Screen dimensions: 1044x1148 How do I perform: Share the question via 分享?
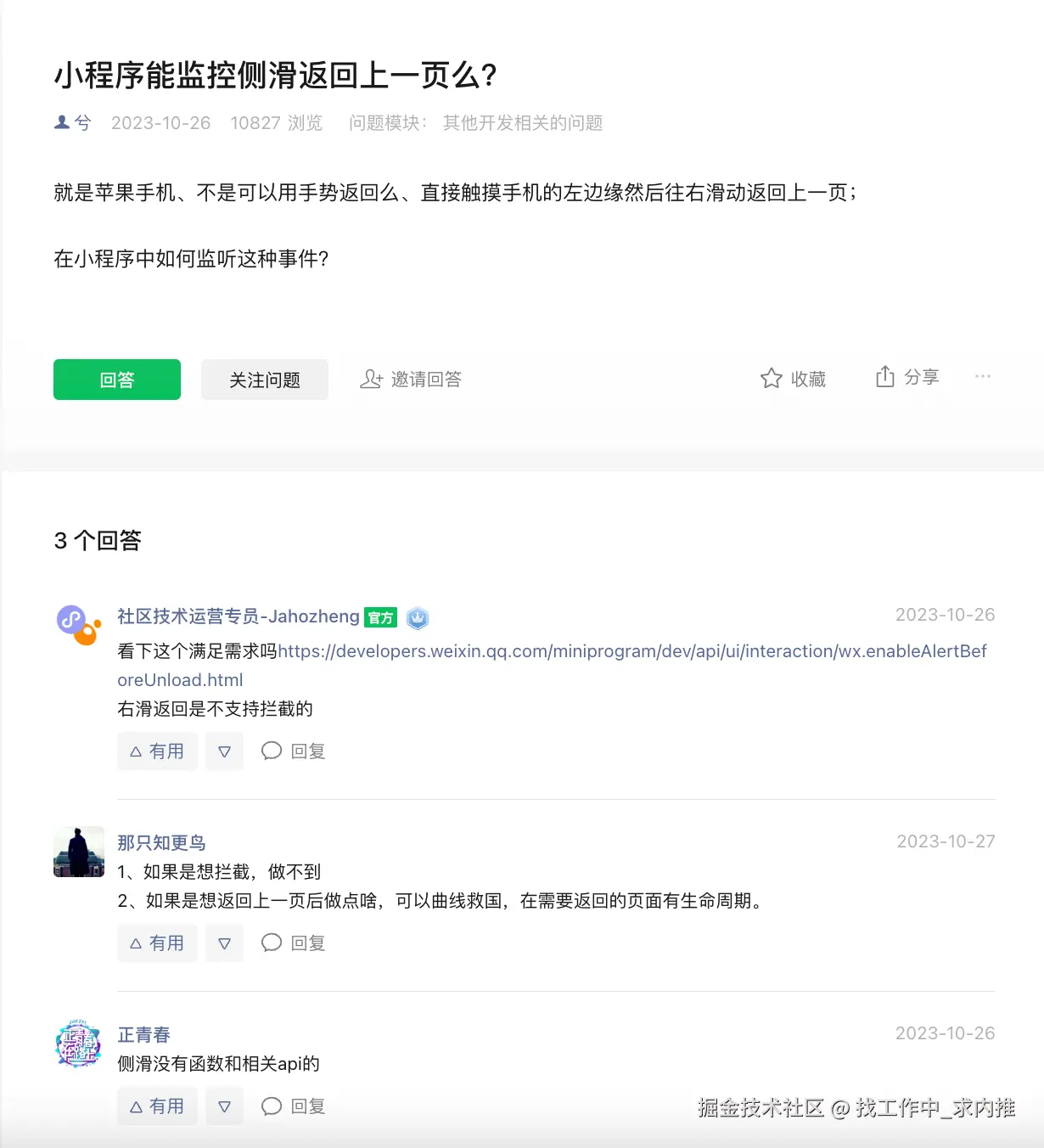pos(906,377)
